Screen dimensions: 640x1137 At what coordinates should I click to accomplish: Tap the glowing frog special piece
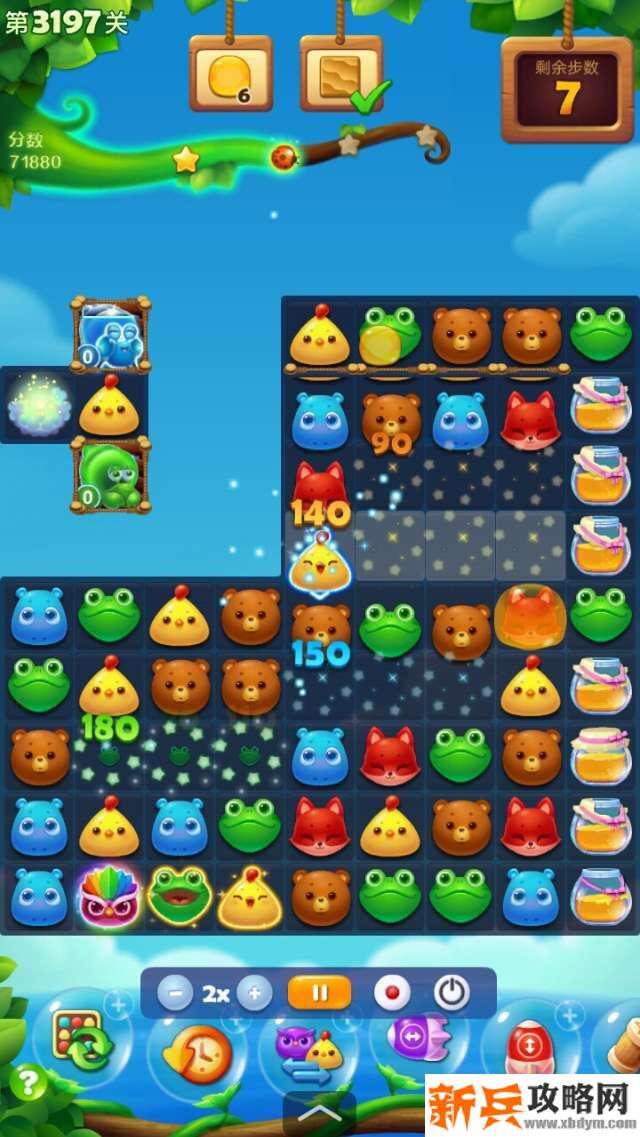[x=179, y=894]
